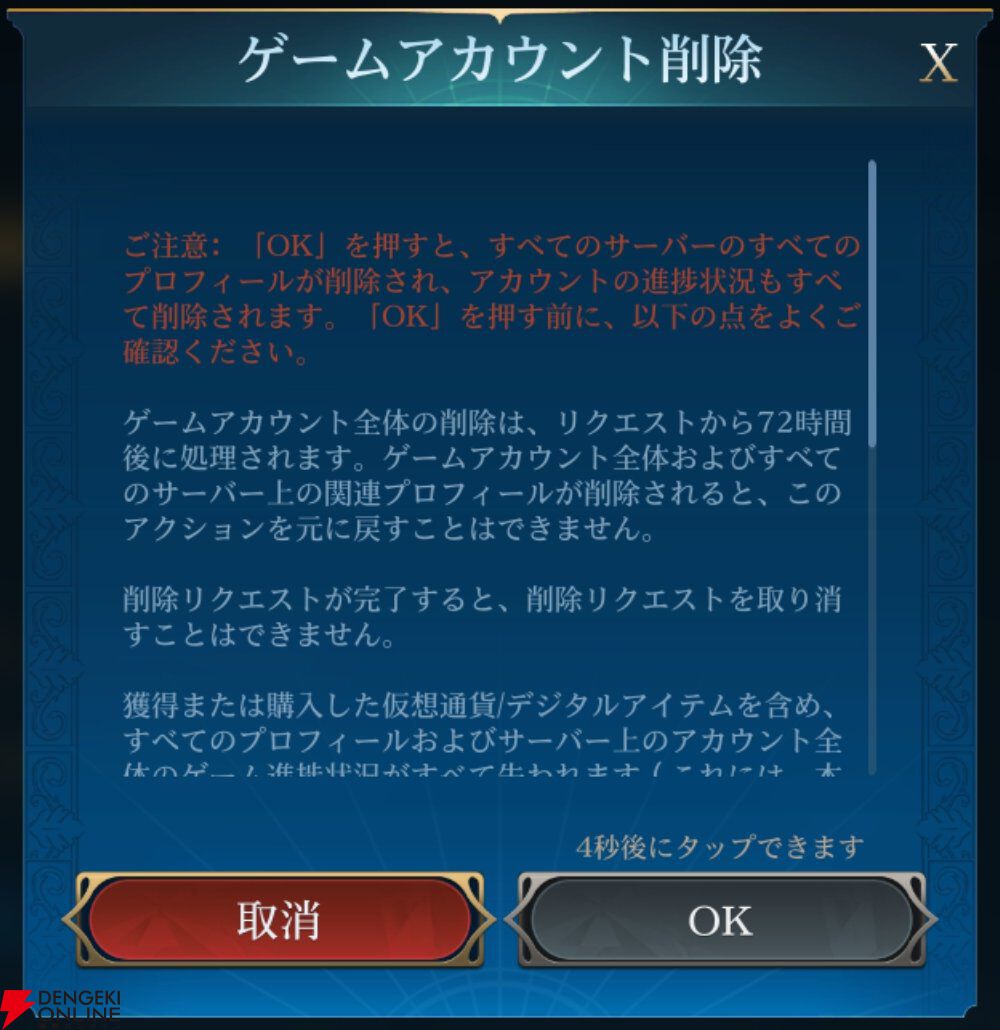Confirm account deletion with OK

pyautogui.click(x=720, y=920)
